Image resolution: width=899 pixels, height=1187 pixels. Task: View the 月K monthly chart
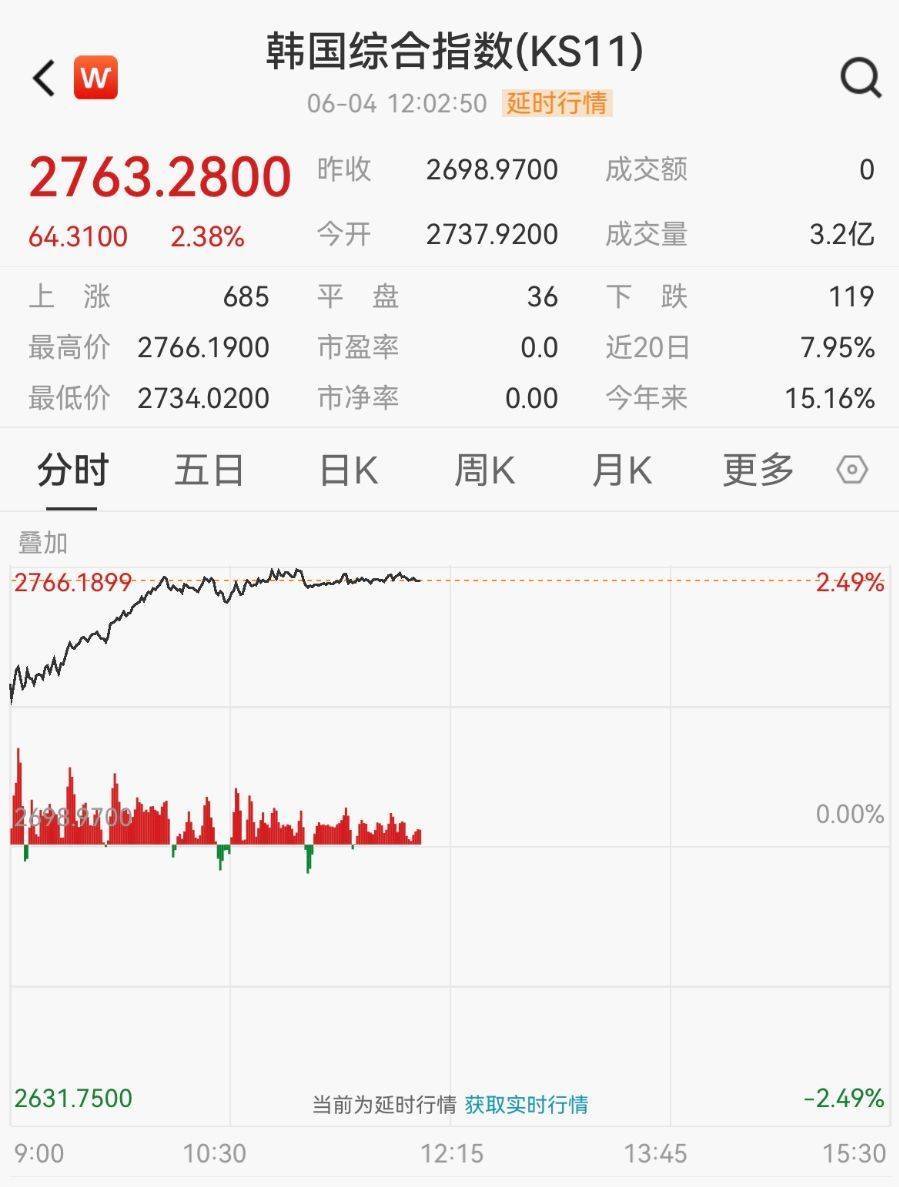(621, 470)
